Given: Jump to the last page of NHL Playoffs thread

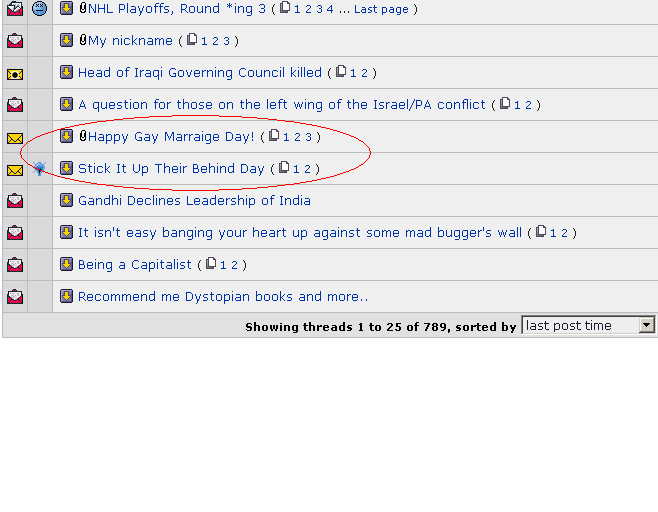Looking at the screenshot, I should (381, 9).
